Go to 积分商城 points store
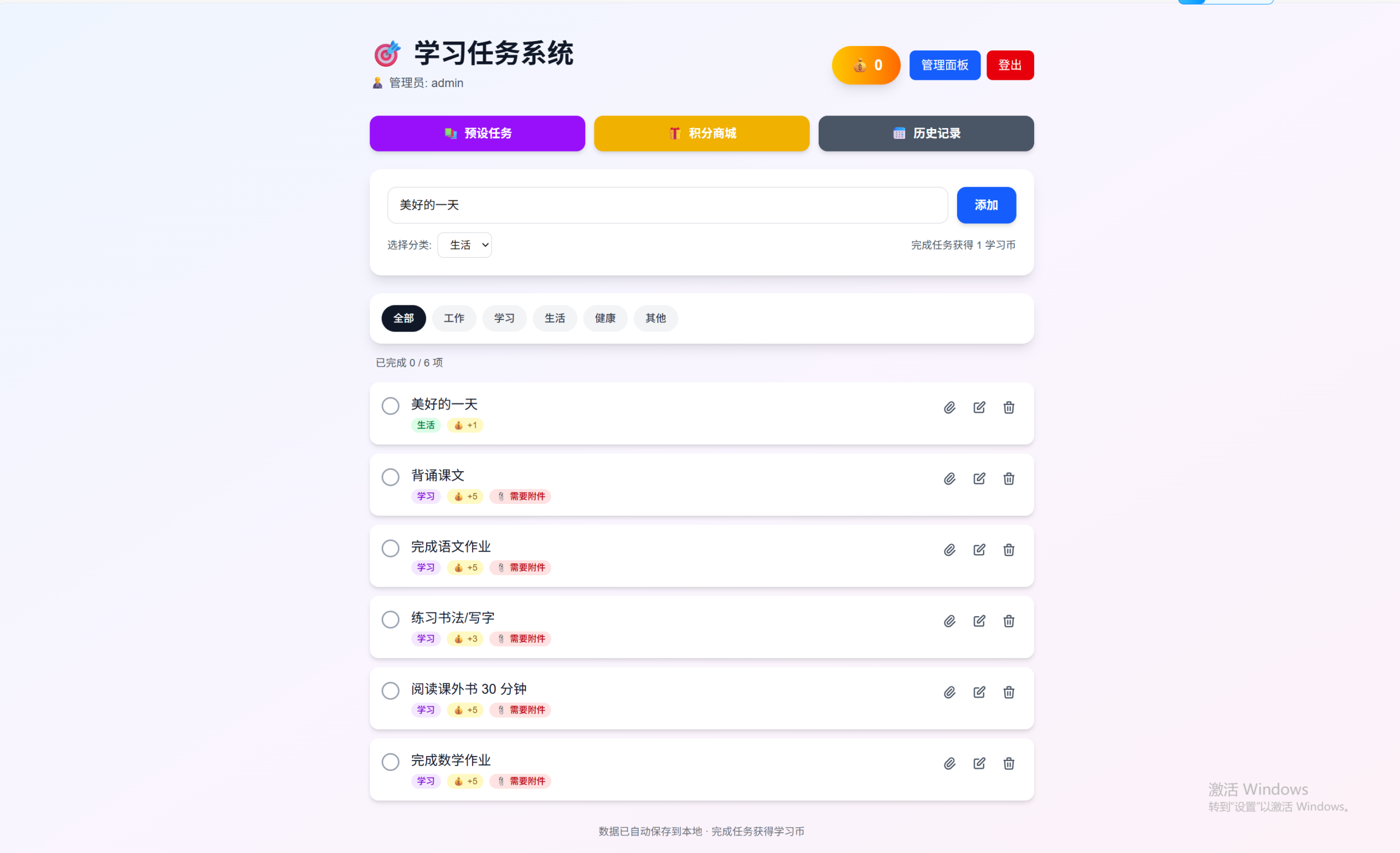The height and width of the screenshot is (853, 1400). pos(702,134)
